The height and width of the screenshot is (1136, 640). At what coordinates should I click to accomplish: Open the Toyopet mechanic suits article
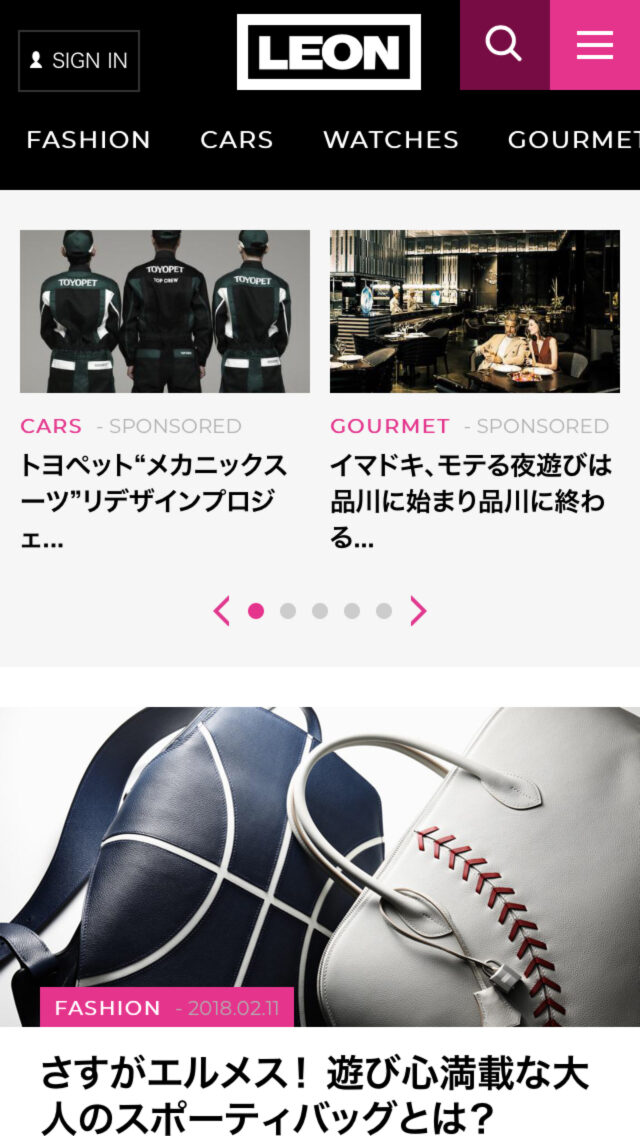[x=165, y=312]
